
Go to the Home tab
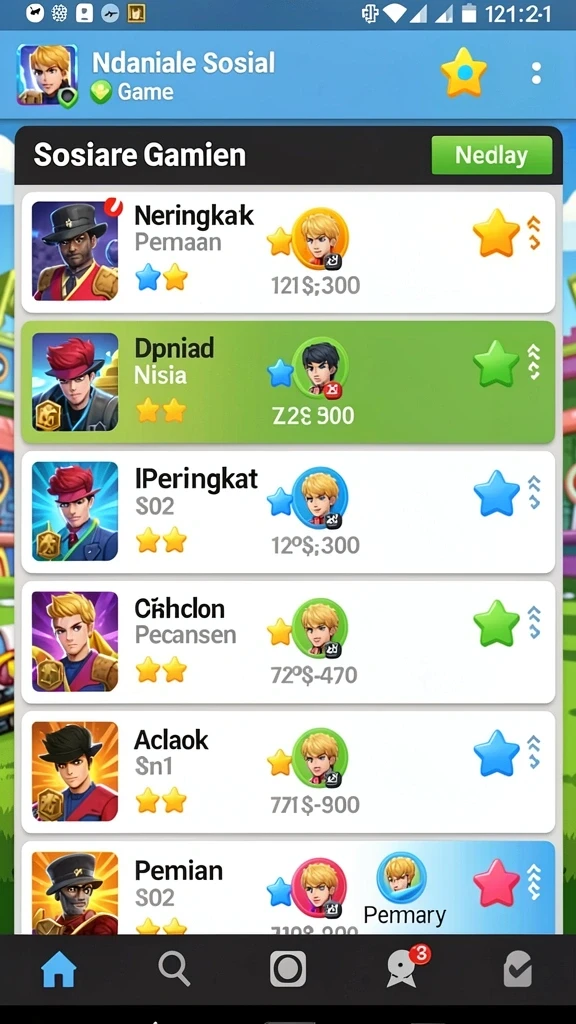tap(59, 970)
